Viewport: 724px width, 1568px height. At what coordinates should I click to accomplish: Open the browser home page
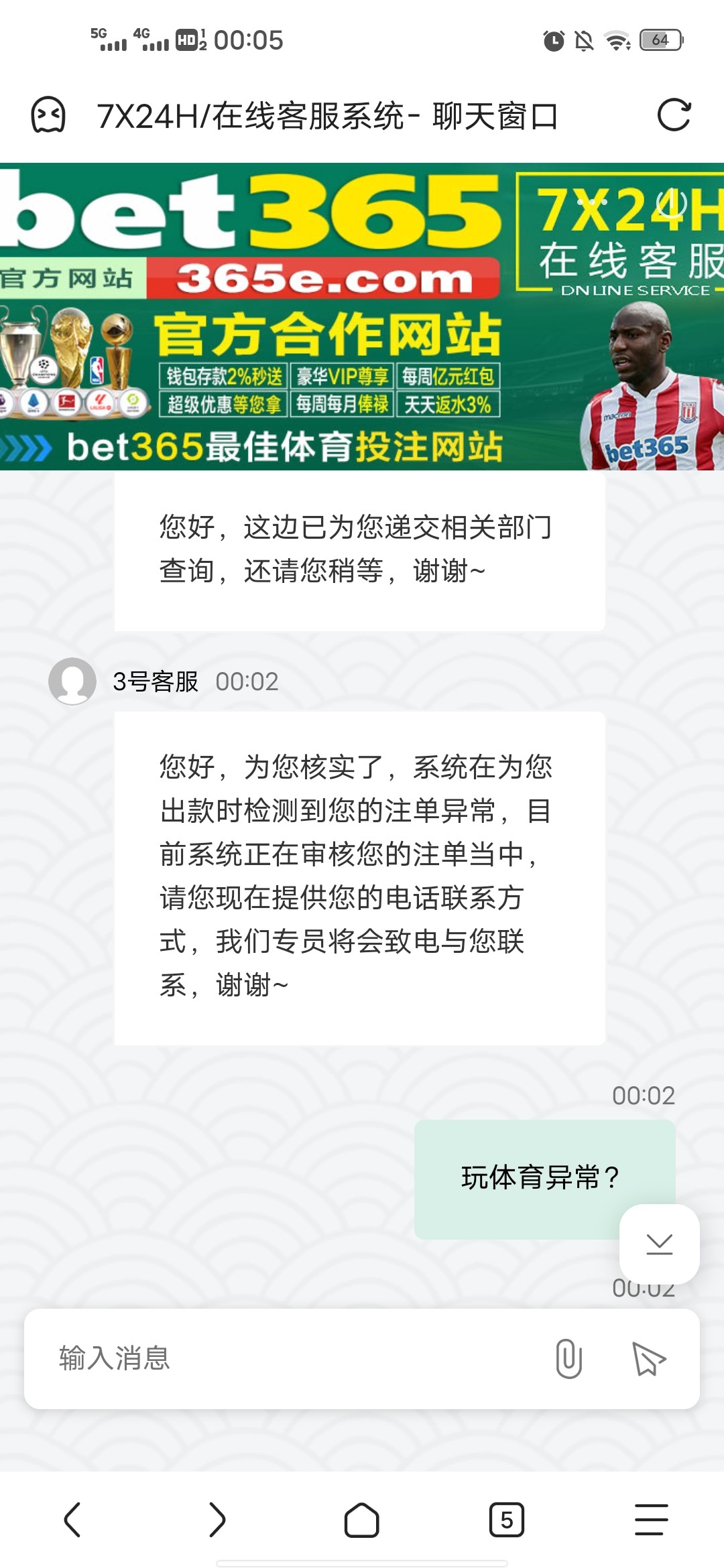(x=362, y=1519)
